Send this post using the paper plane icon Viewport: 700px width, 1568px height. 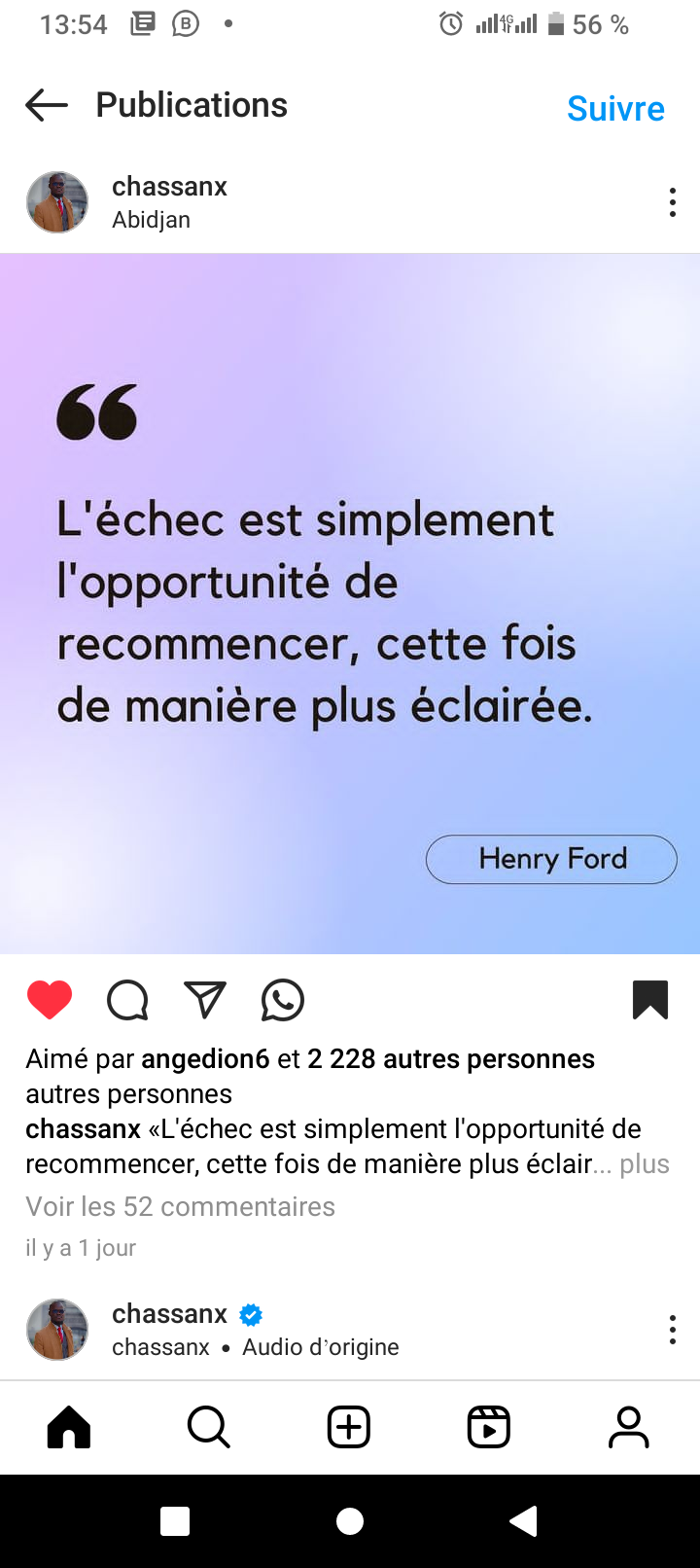click(x=205, y=1000)
